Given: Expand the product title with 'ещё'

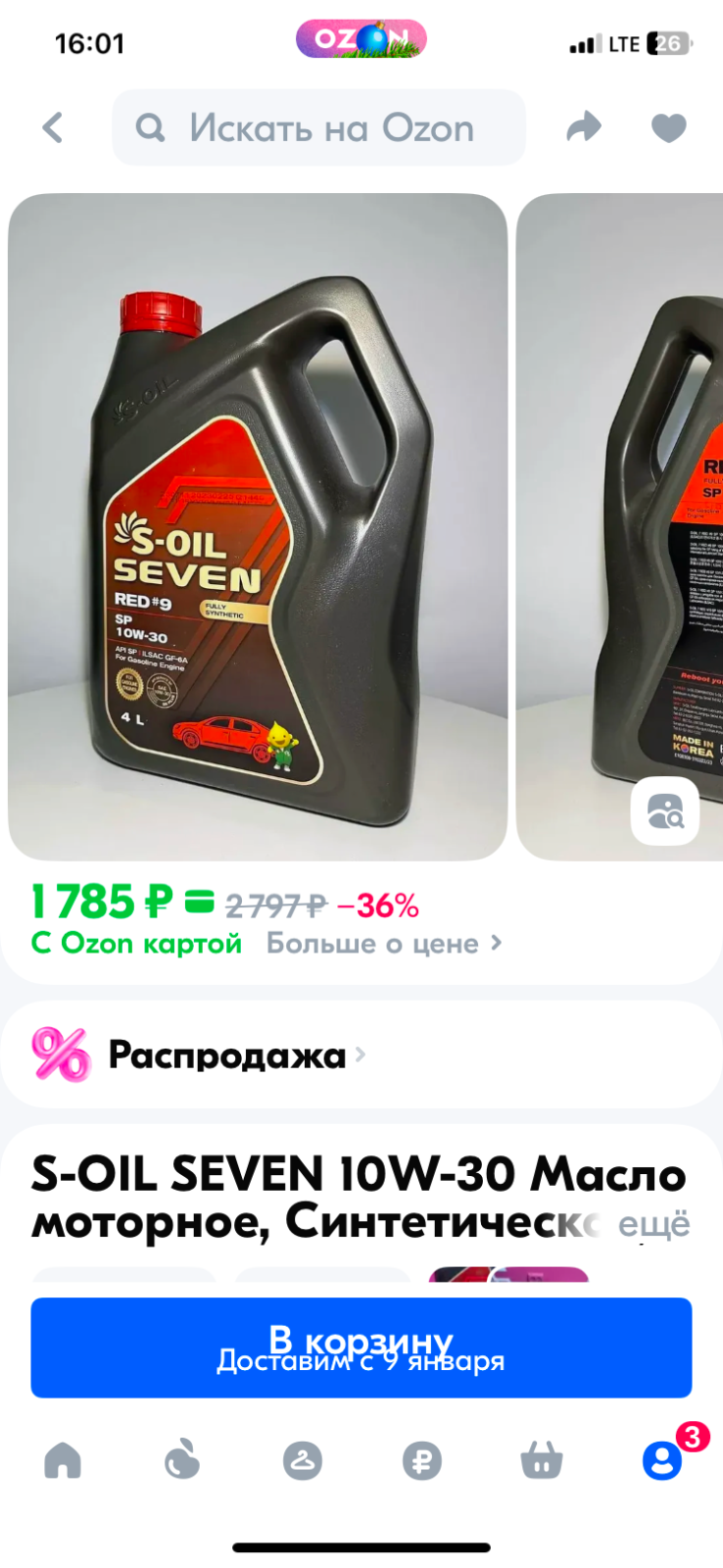Looking at the screenshot, I should point(653,1224).
